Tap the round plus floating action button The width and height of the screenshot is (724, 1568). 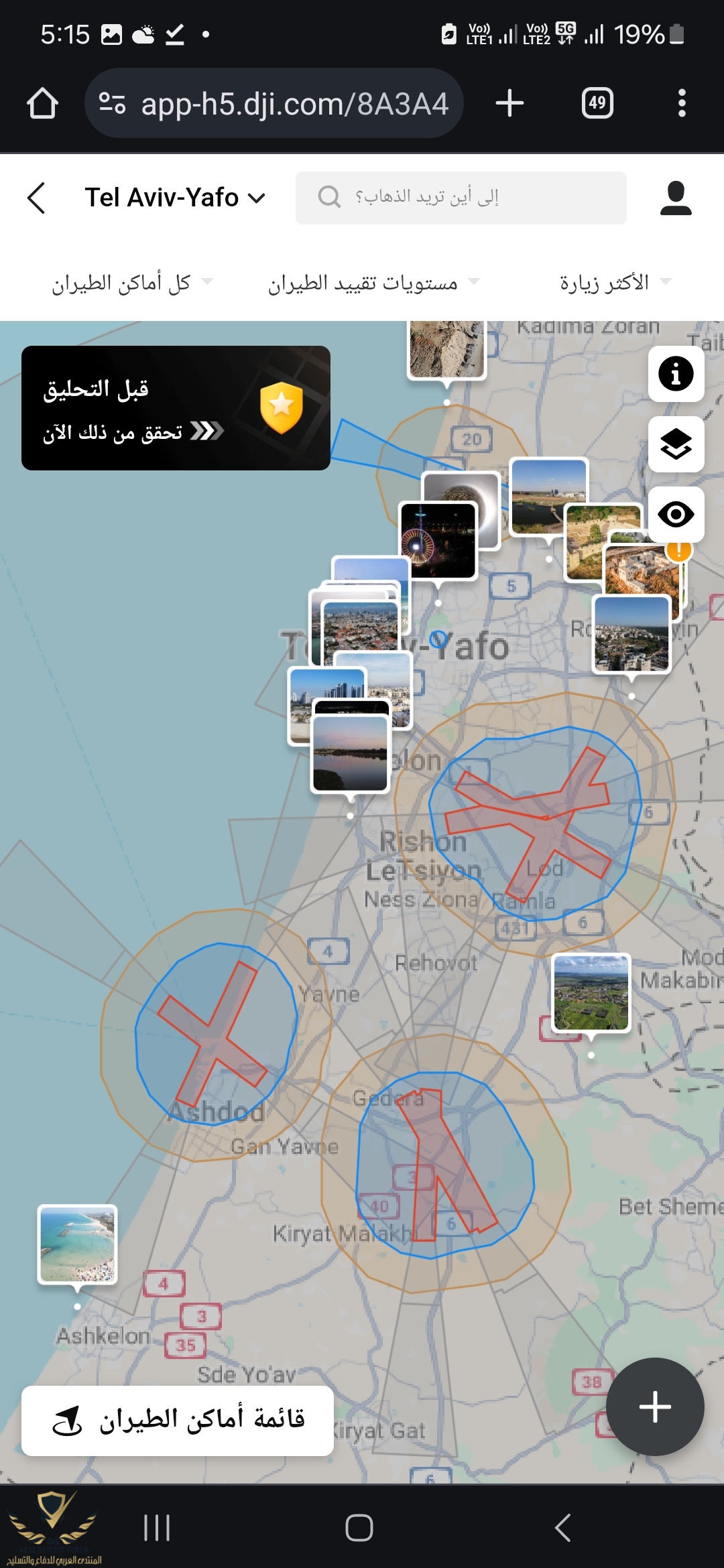[655, 1407]
